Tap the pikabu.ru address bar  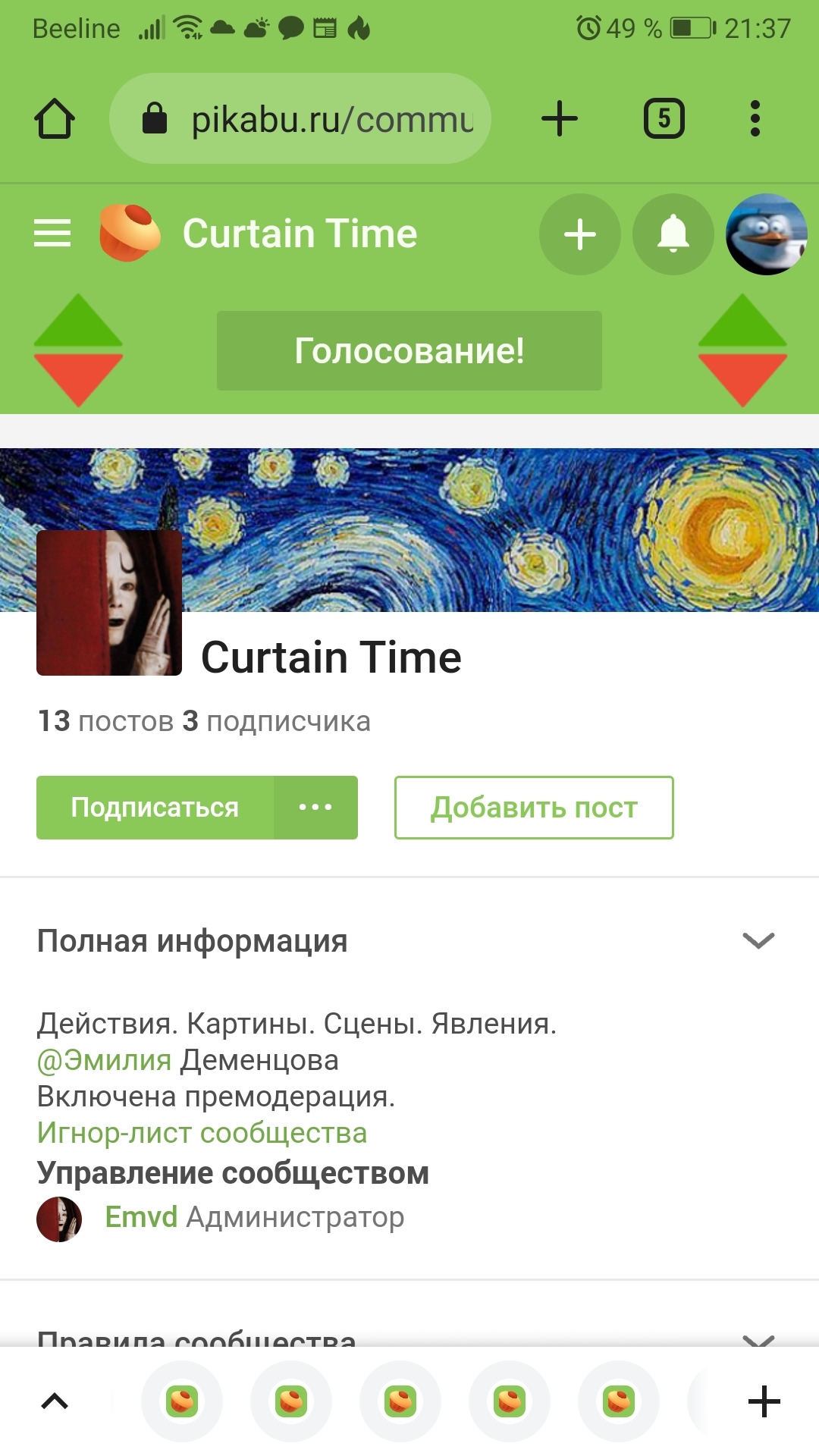point(300,118)
